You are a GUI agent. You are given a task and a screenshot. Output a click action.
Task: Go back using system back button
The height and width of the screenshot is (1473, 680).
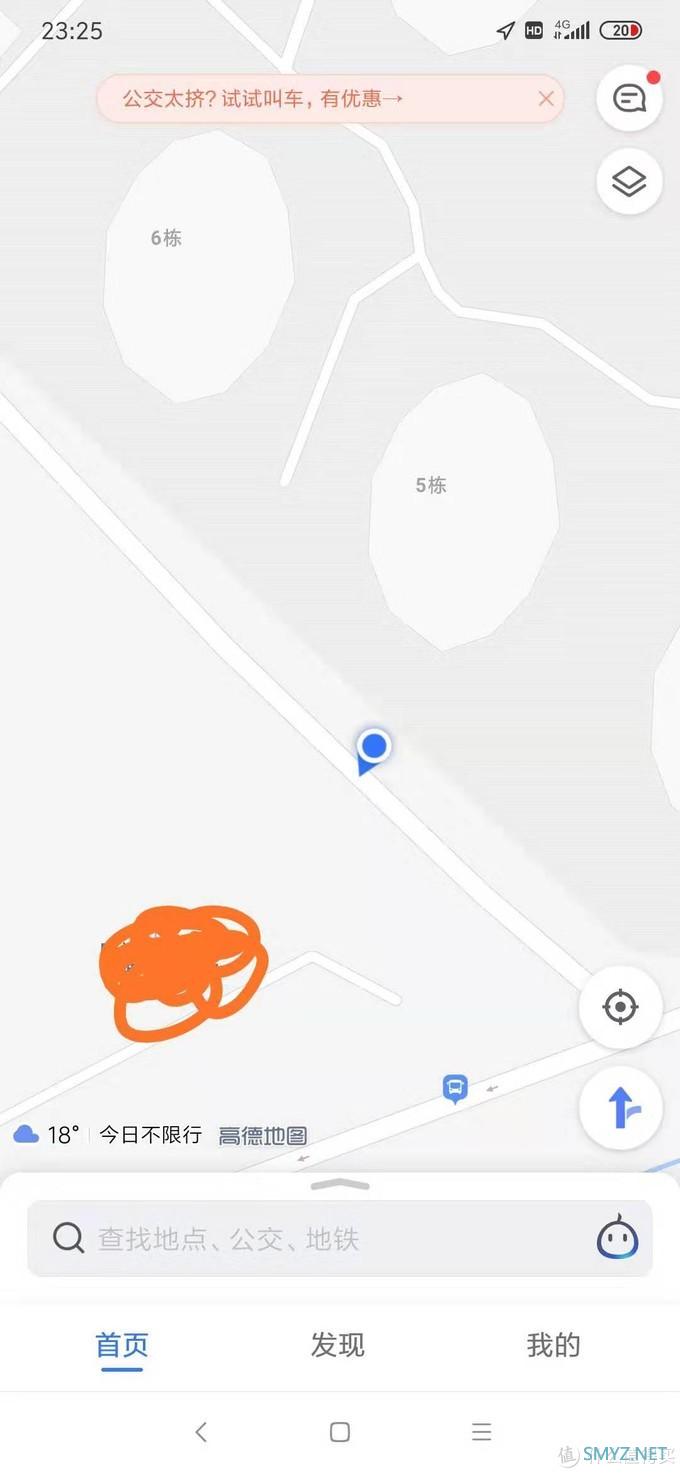[200, 1432]
